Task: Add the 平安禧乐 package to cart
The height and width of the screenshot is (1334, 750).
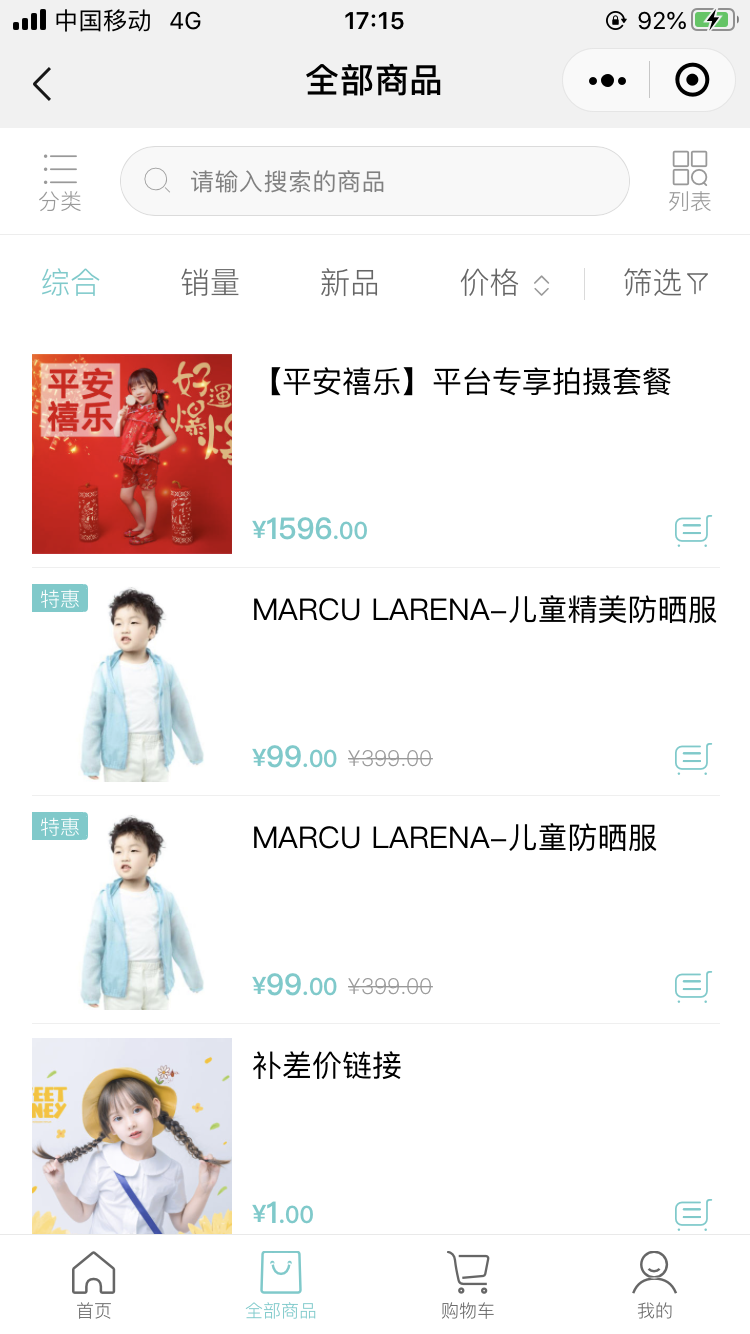Action: [692, 530]
